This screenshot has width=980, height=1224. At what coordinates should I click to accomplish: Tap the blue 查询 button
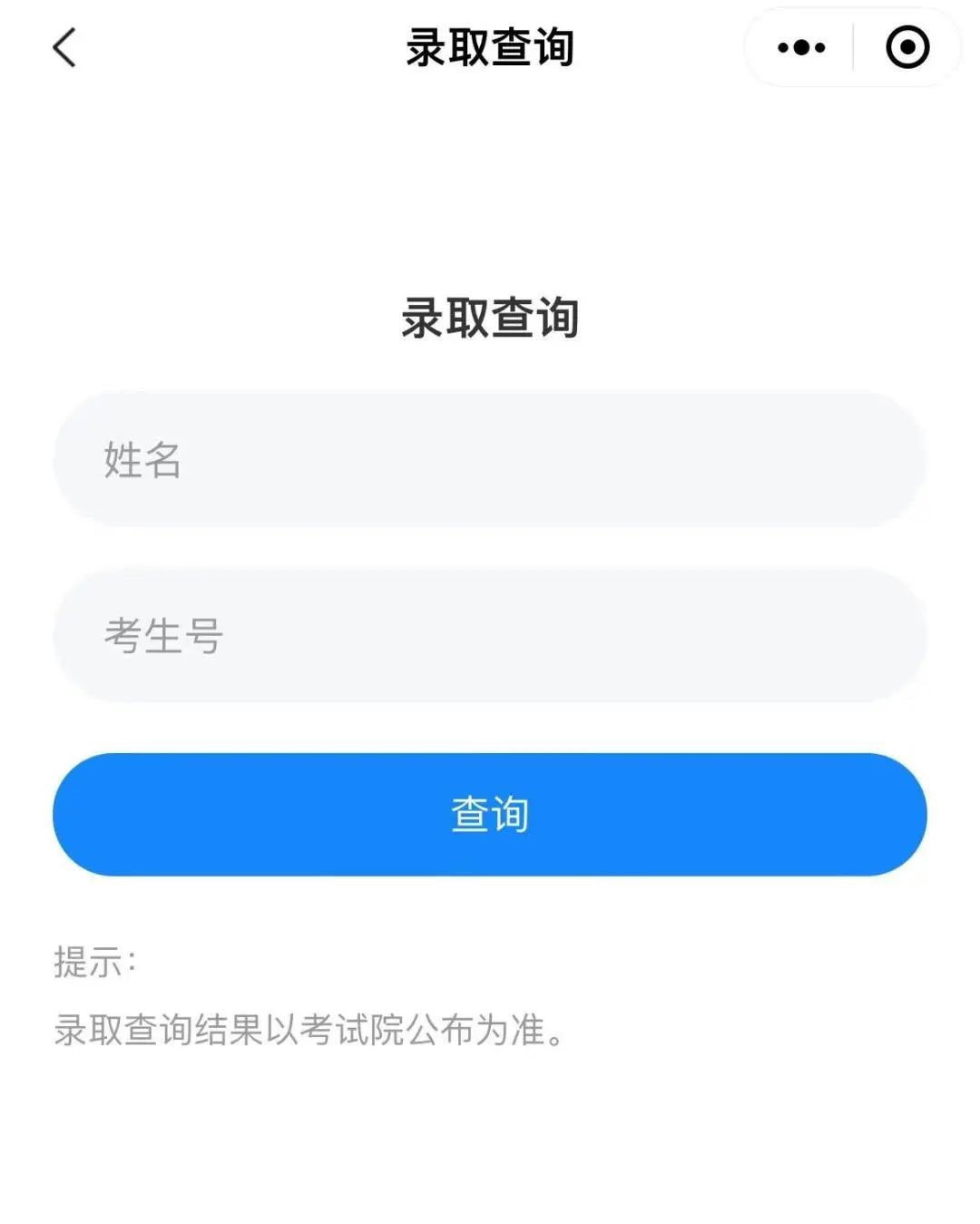(x=490, y=814)
